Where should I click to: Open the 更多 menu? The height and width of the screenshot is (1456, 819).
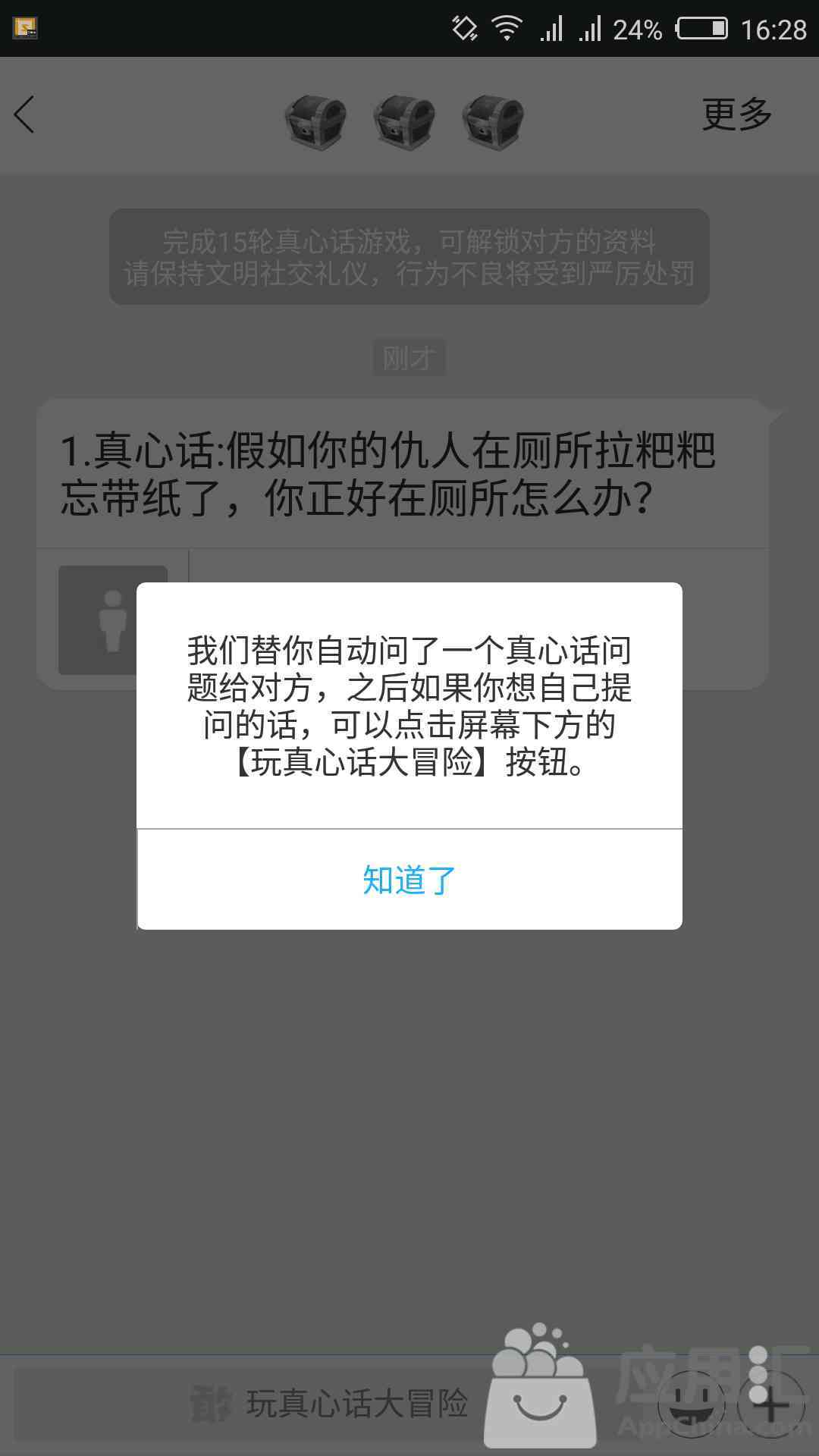point(736,115)
